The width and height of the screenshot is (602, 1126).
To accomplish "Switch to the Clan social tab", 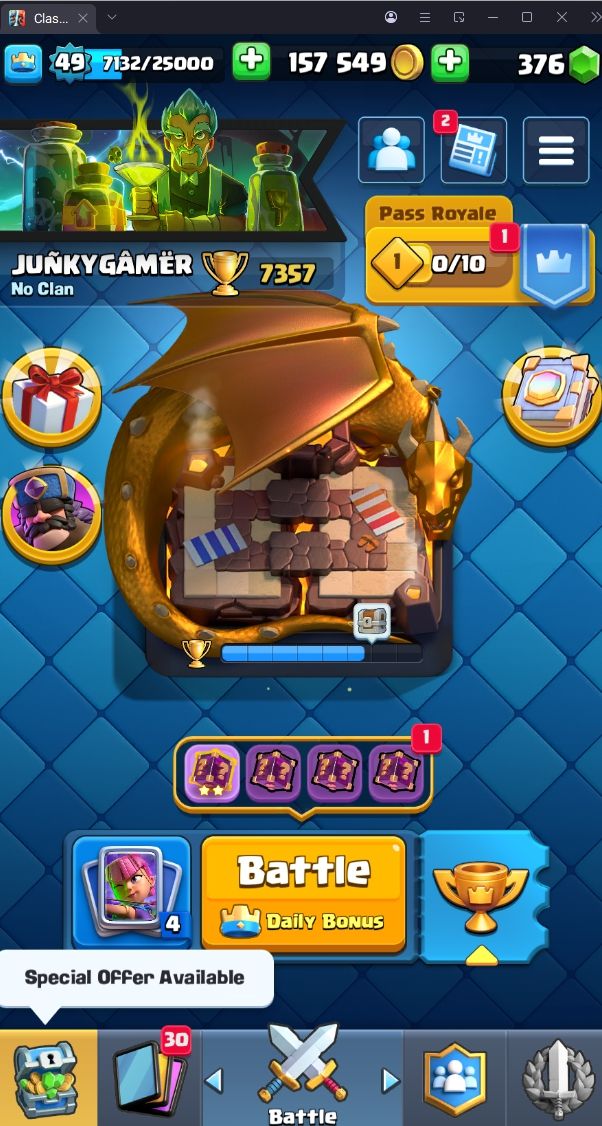I will click(455, 1078).
